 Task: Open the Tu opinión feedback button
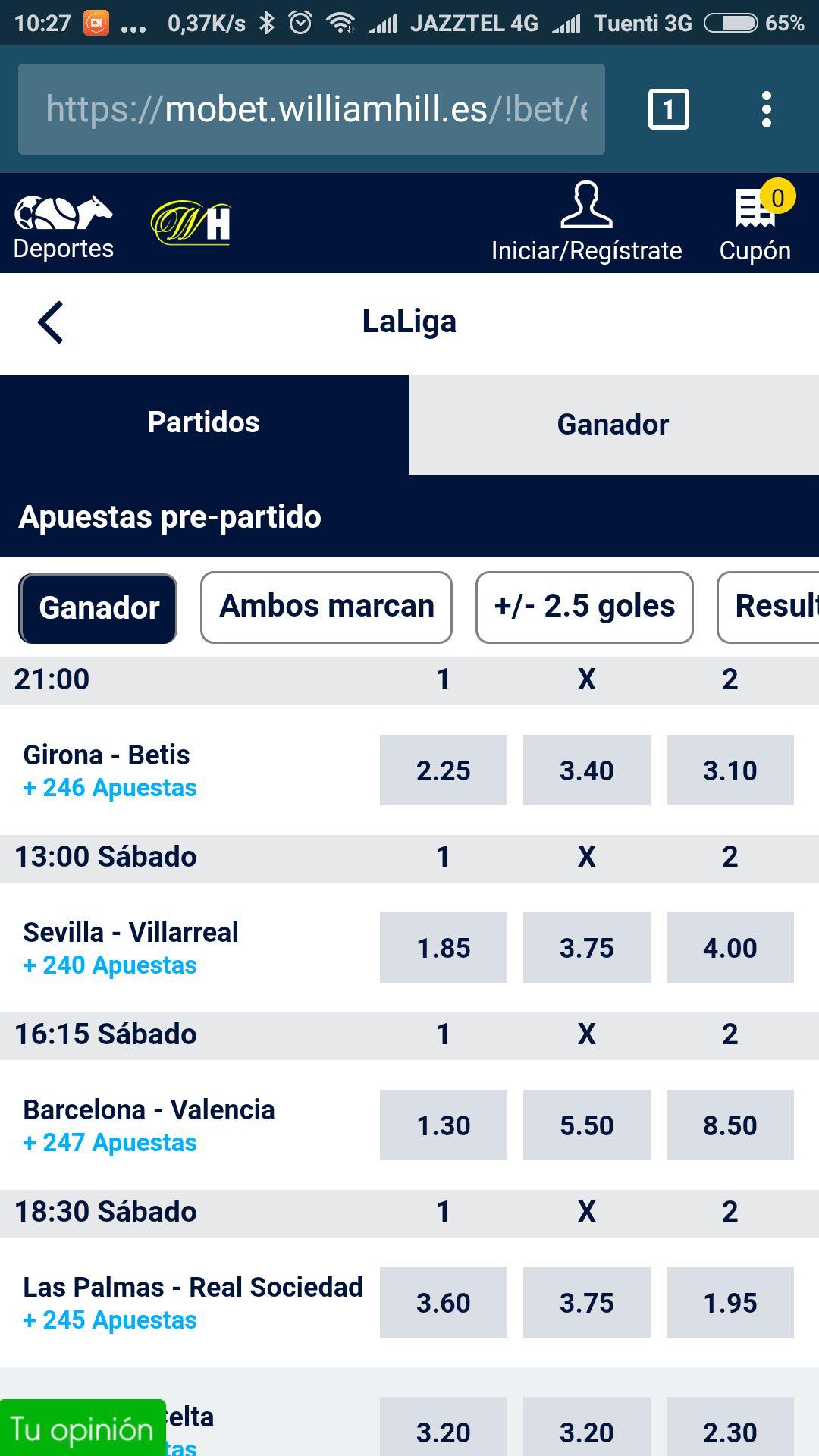click(x=83, y=1428)
